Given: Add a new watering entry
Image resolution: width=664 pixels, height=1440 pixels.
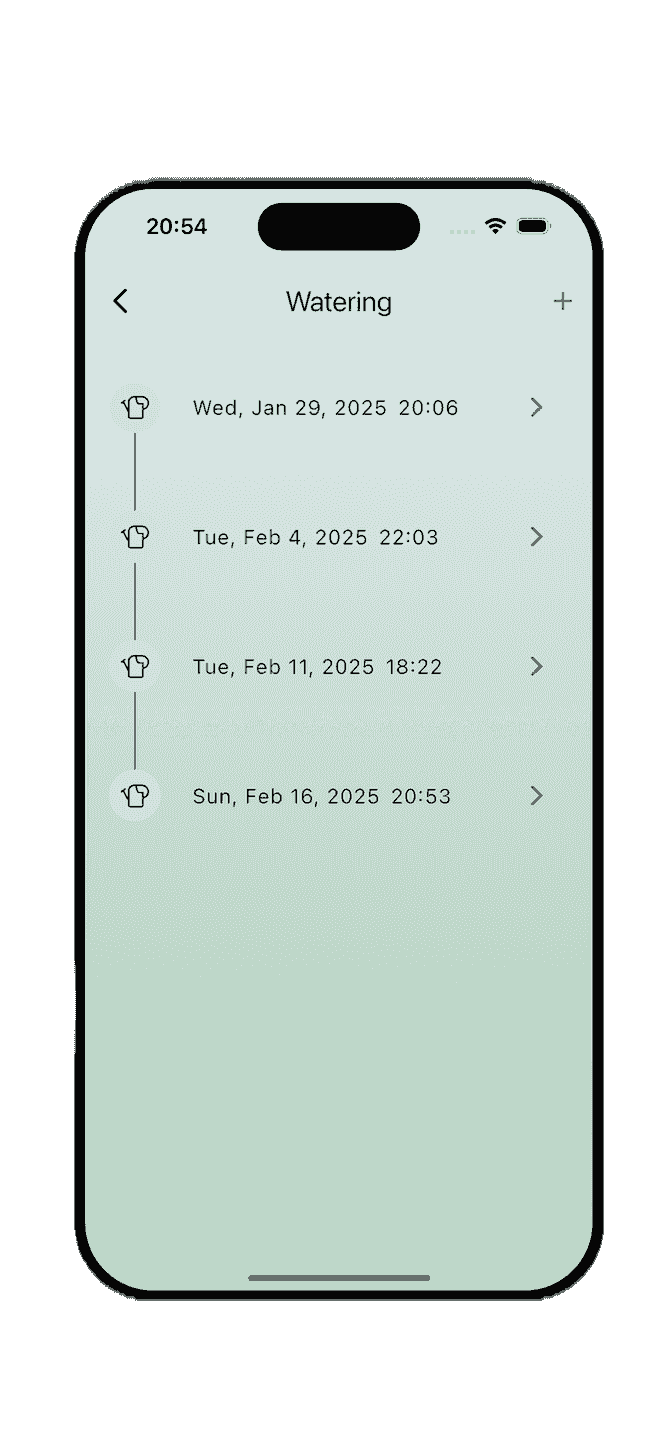Looking at the screenshot, I should 563,301.
